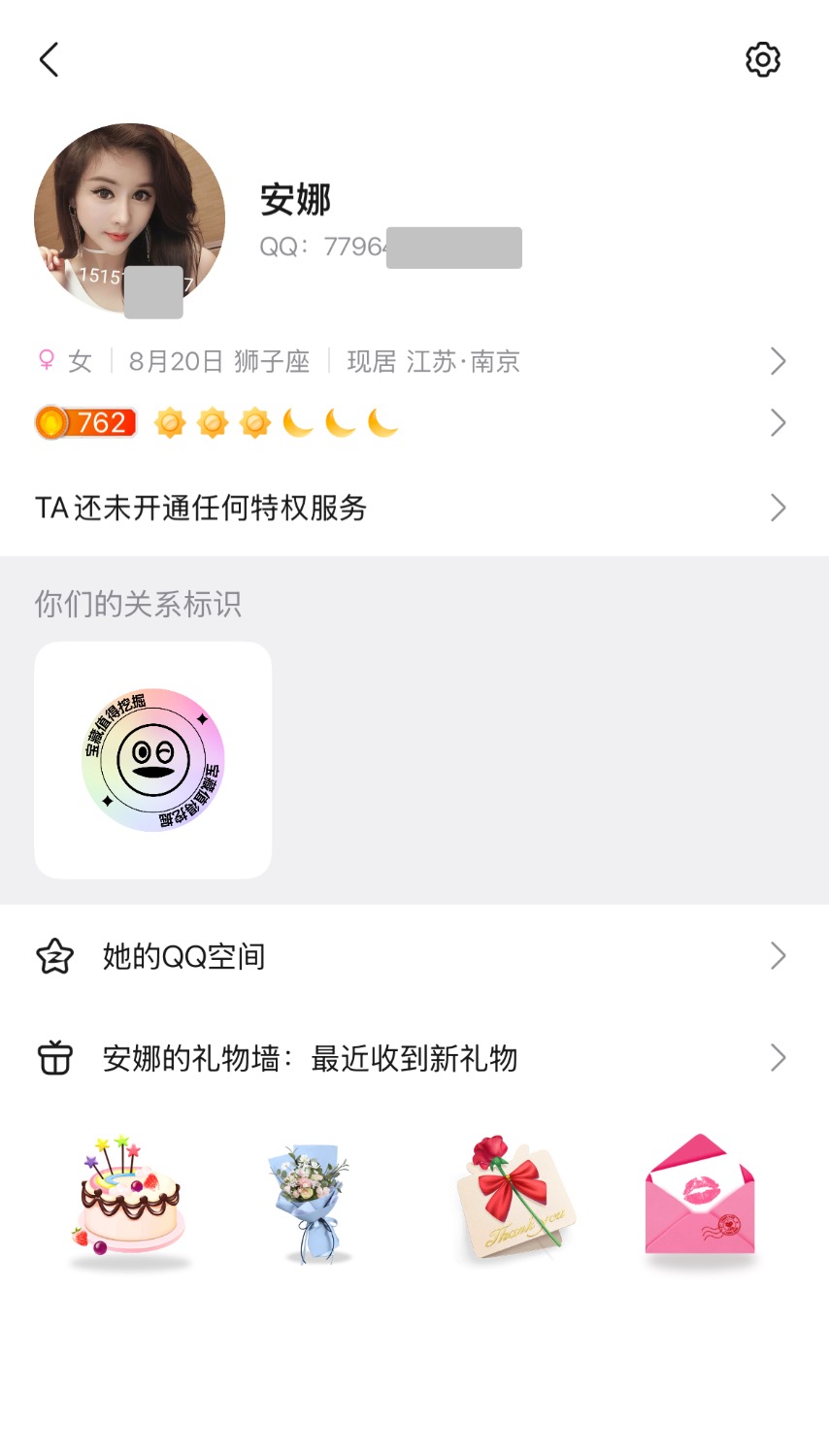Open TA还未开通任何特权服务 row
The height and width of the screenshot is (1456, 829).
point(408,508)
